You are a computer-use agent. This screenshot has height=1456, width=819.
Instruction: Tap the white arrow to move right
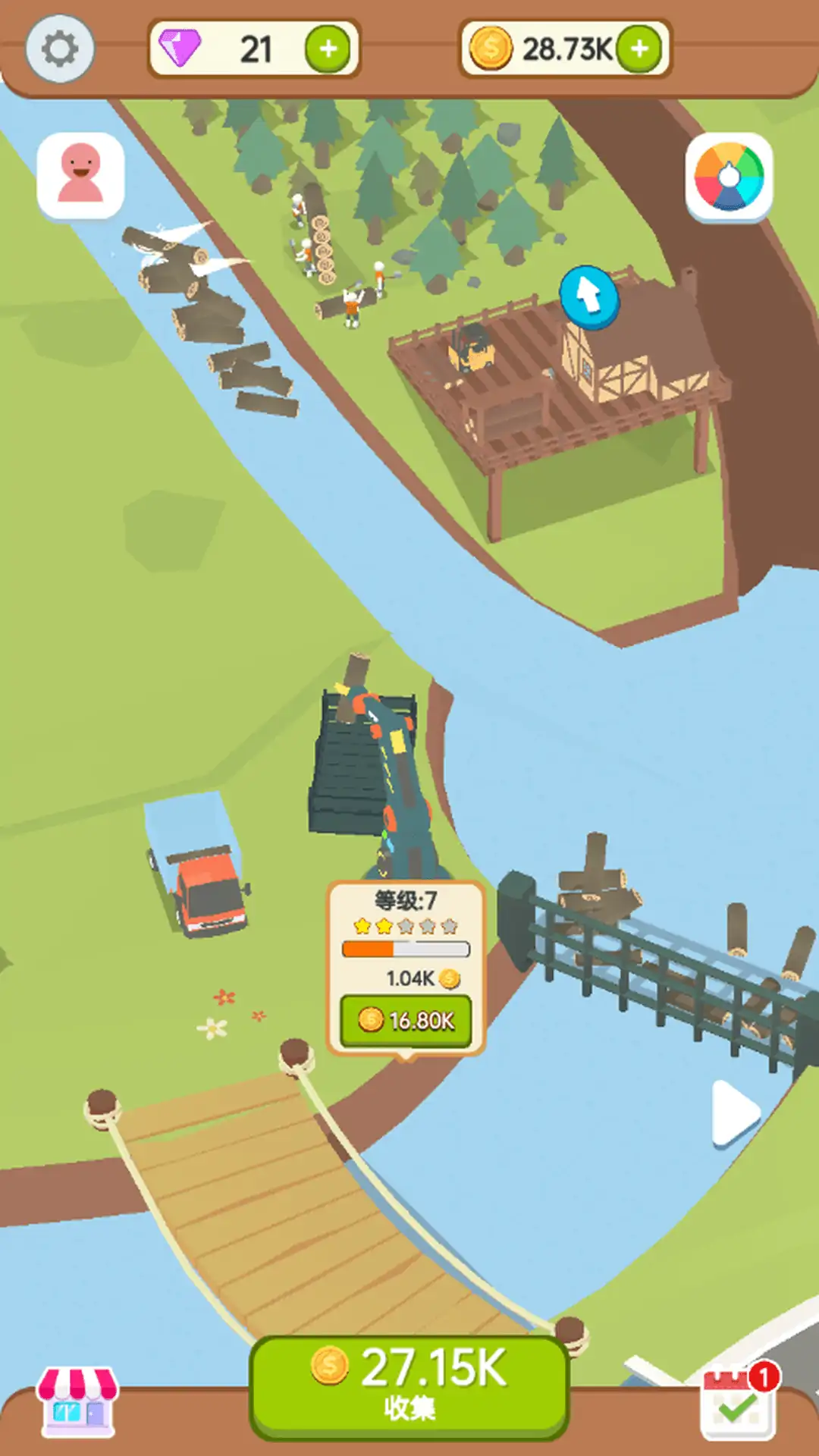pos(734,1112)
